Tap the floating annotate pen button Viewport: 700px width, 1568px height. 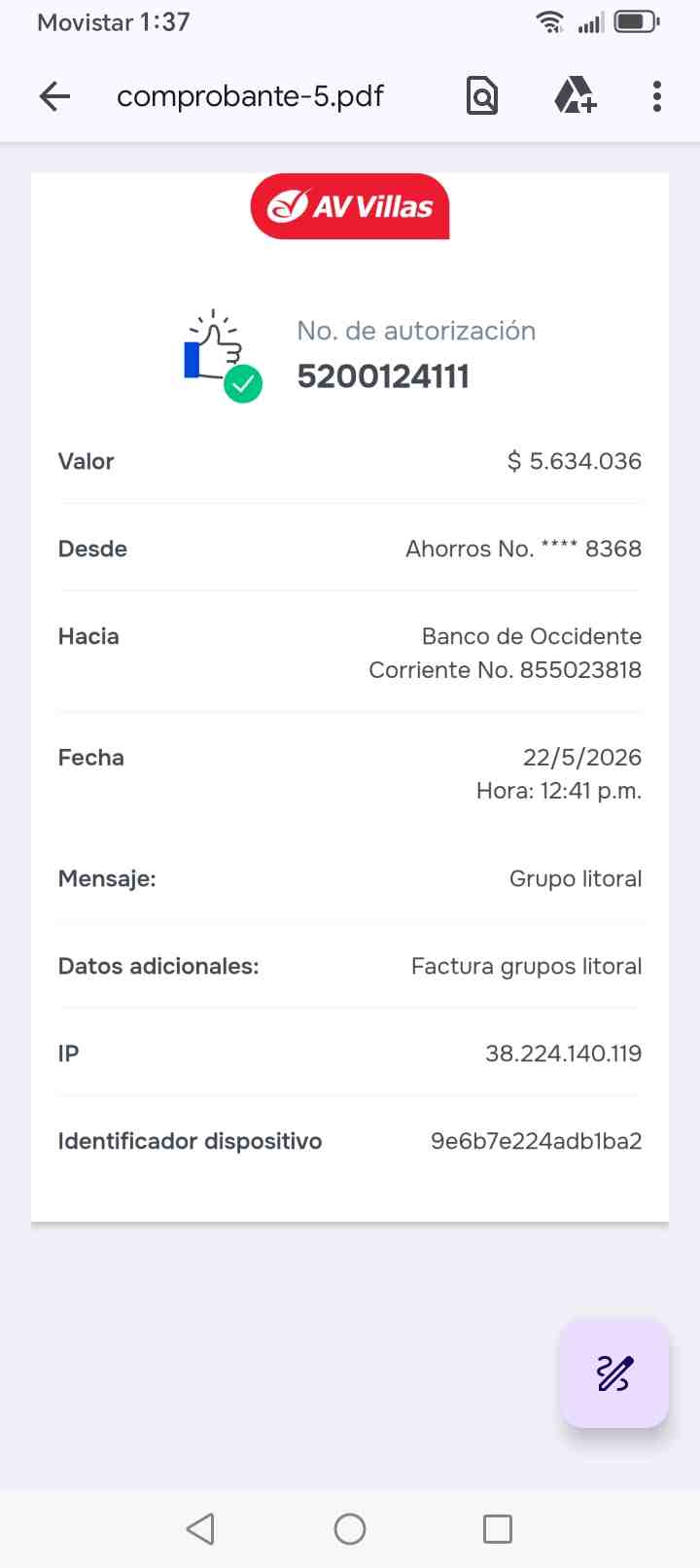pos(614,1372)
